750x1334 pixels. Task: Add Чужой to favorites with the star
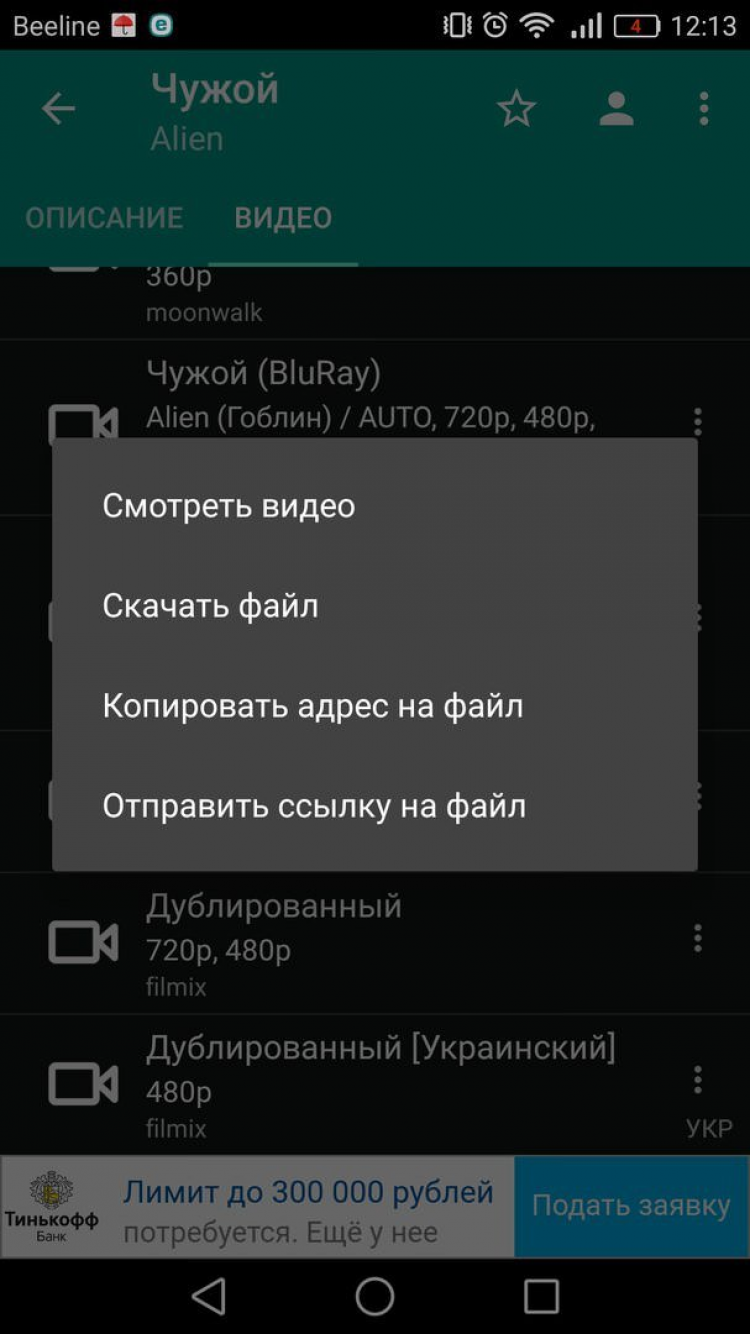517,109
